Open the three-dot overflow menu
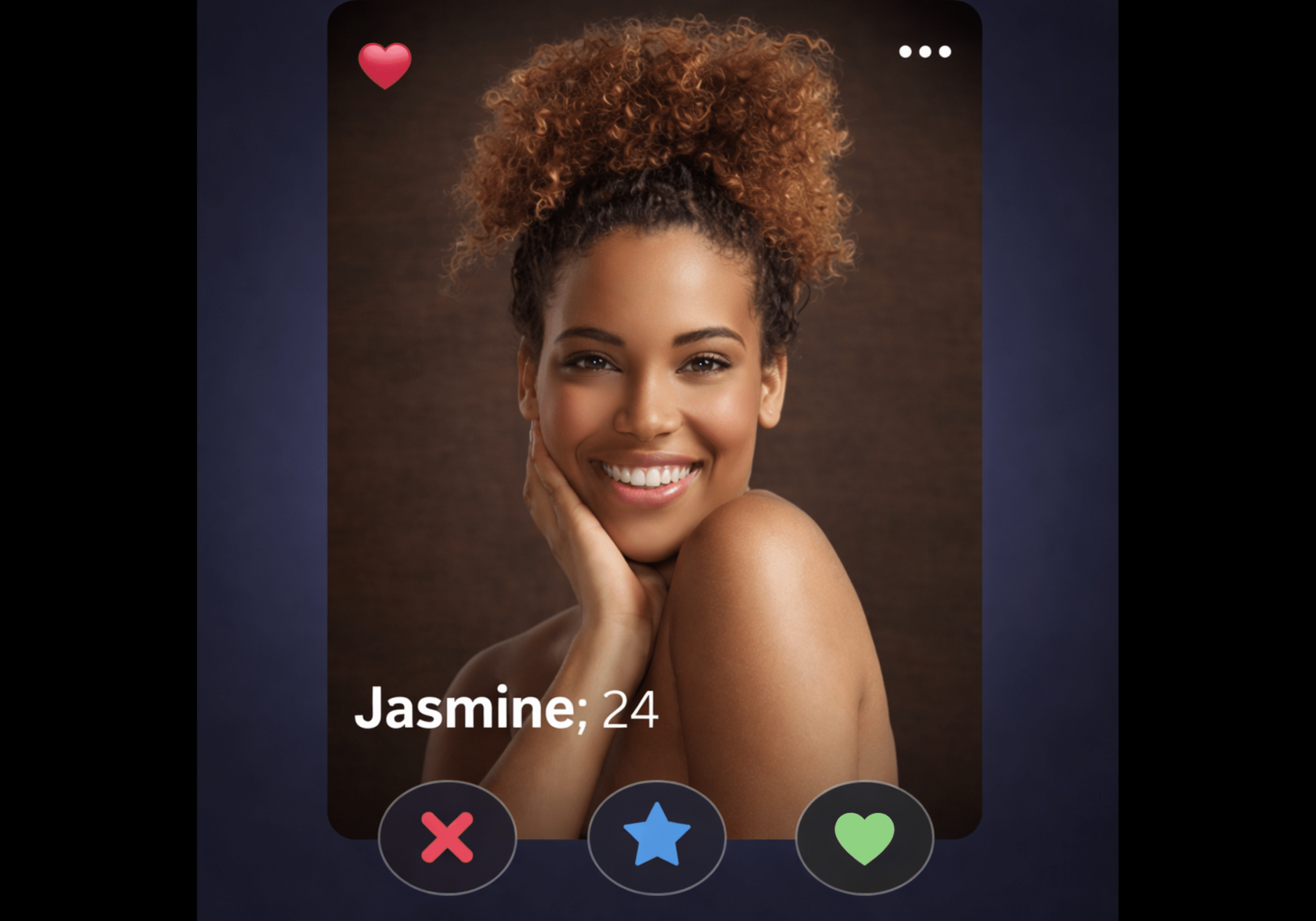1316x921 pixels. click(924, 52)
